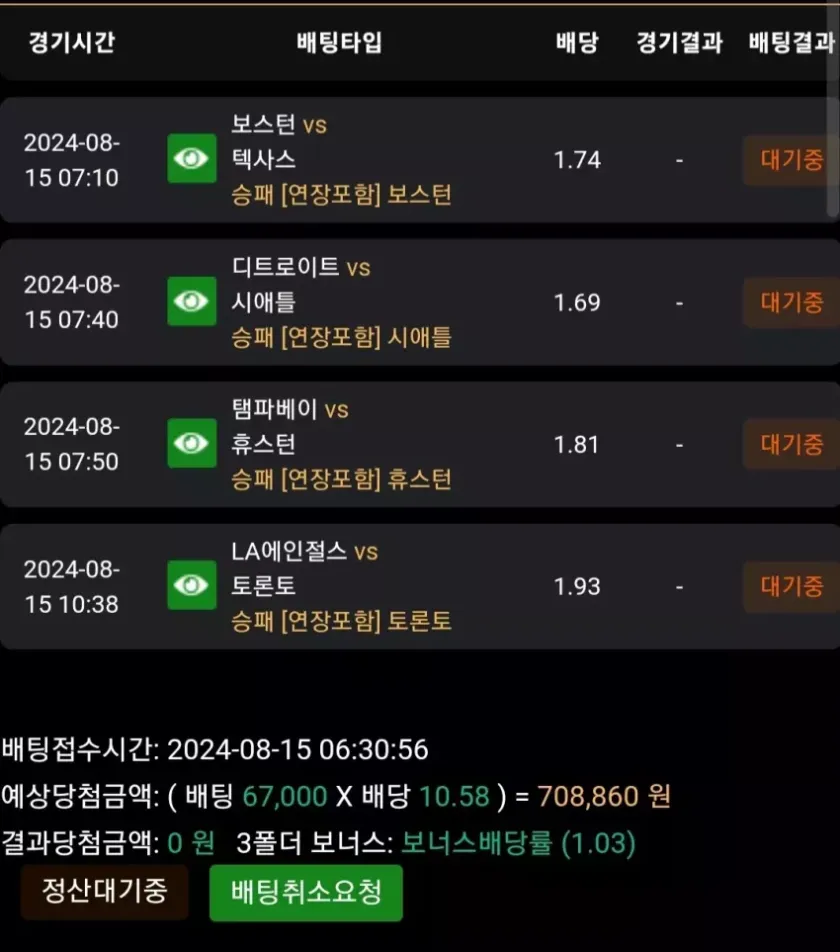The width and height of the screenshot is (840, 952).
Task: Tap the eye icon for 탬파베이 vs 휴스턴
Action: 192,443
